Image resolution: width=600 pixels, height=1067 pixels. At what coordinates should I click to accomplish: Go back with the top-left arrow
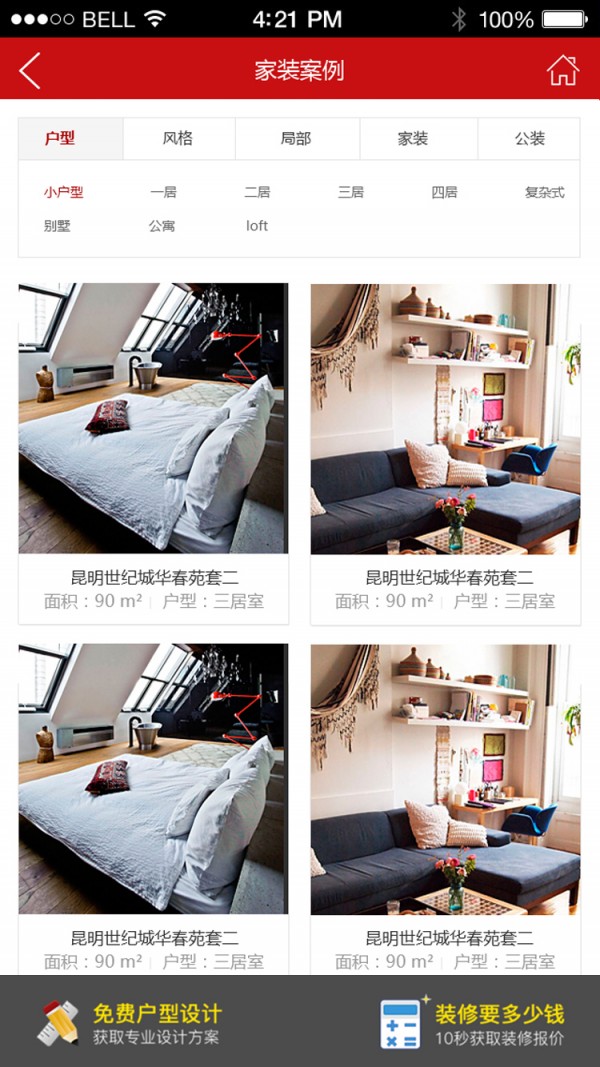pos(30,71)
